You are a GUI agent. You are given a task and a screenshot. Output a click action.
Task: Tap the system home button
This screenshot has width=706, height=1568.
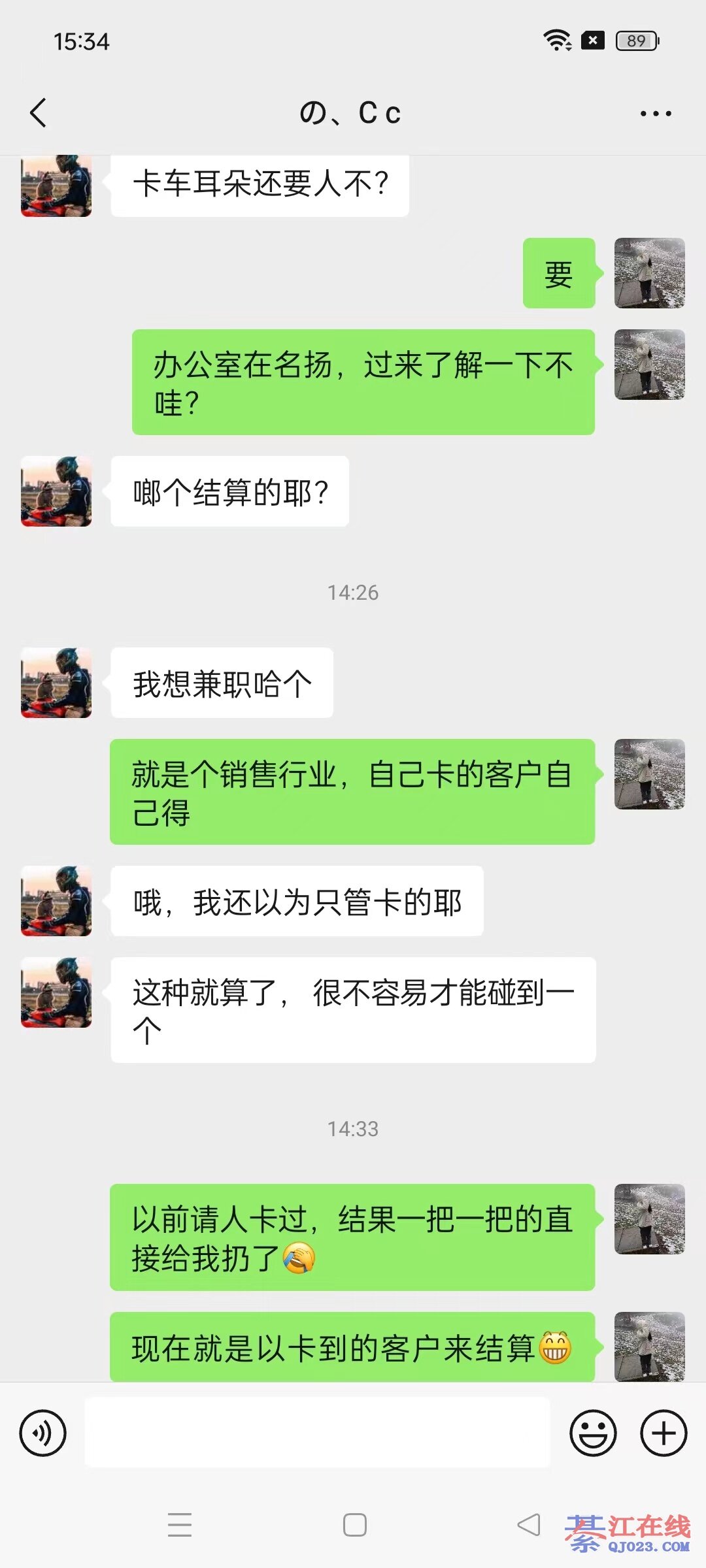pos(354,1525)
